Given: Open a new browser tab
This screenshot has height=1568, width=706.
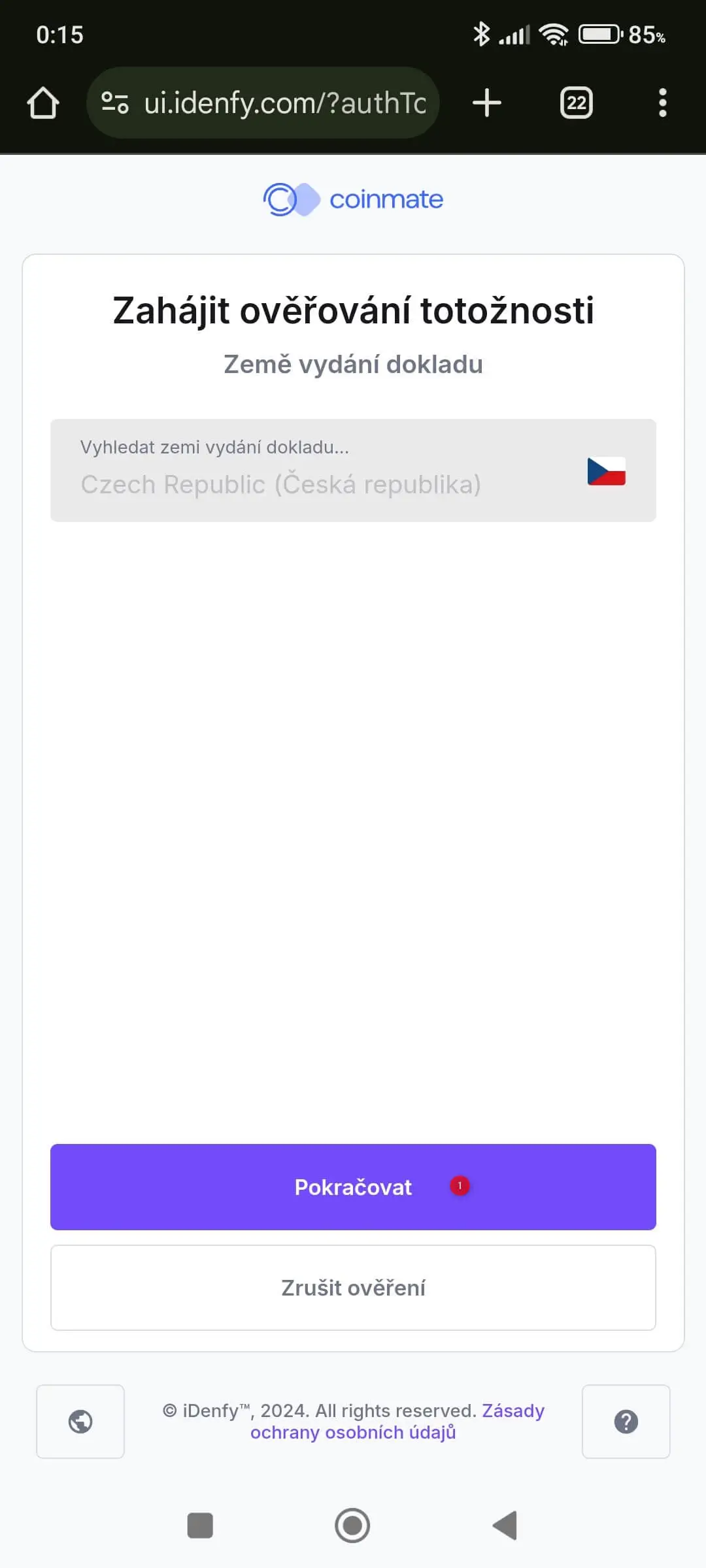Looking at the screenshot, I should tap(487, 103).
